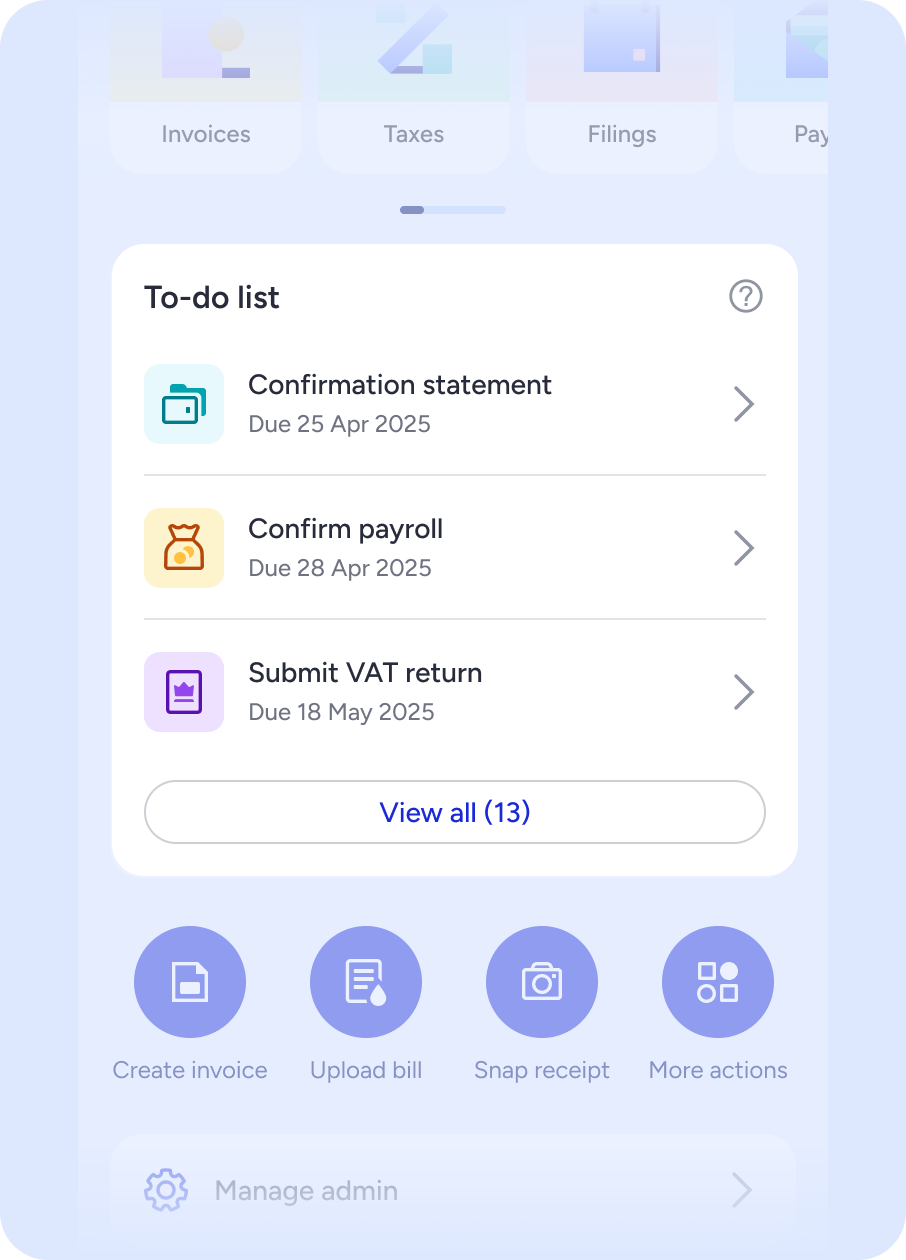The image size is (906, 1260).
Task: Open the Filings card
Action: tap(622, 90)
